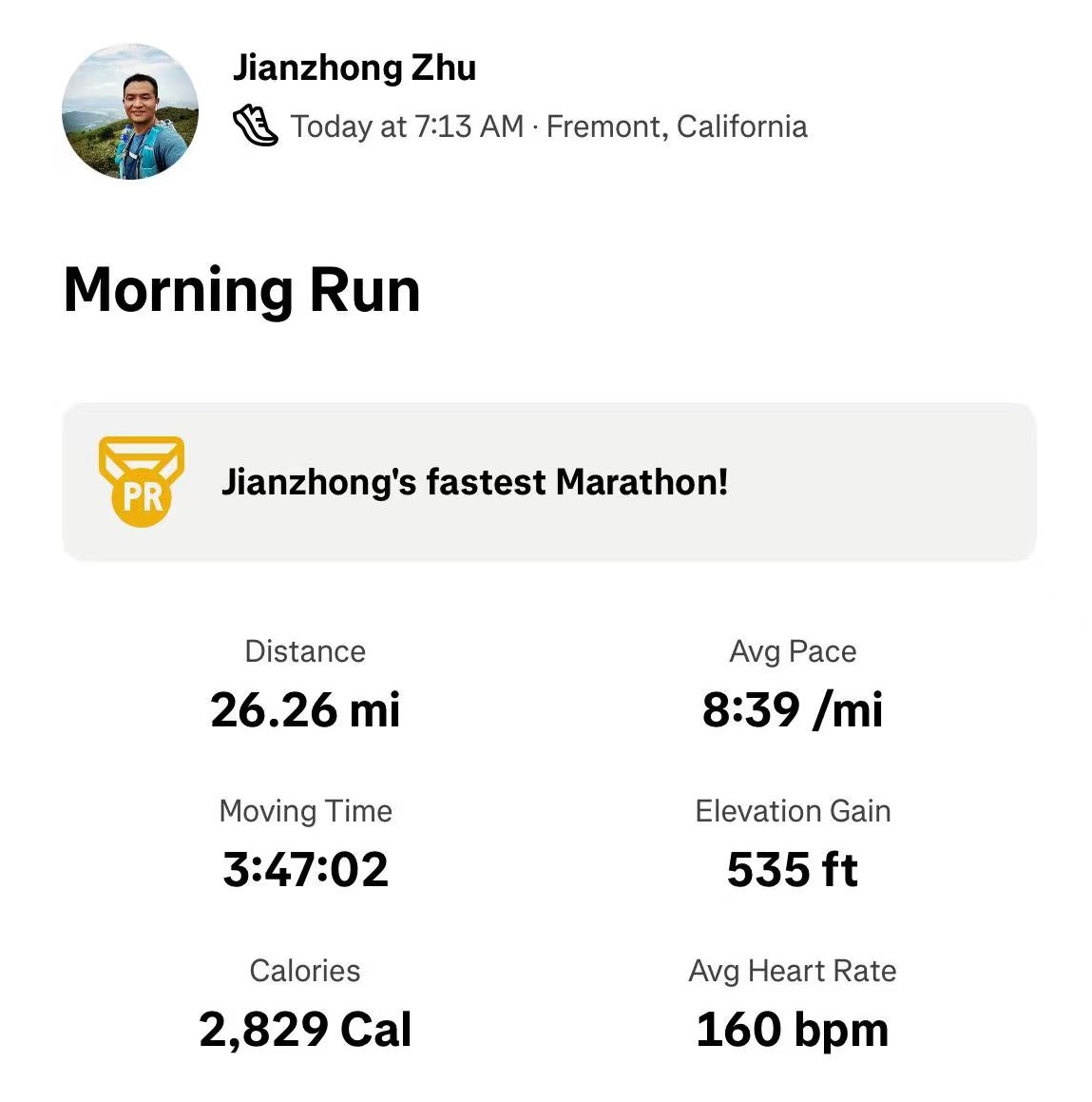Click the Elevation Gain stat value
The image size is (1092, 1102).
pyautogui.click(x=792, y=868)
